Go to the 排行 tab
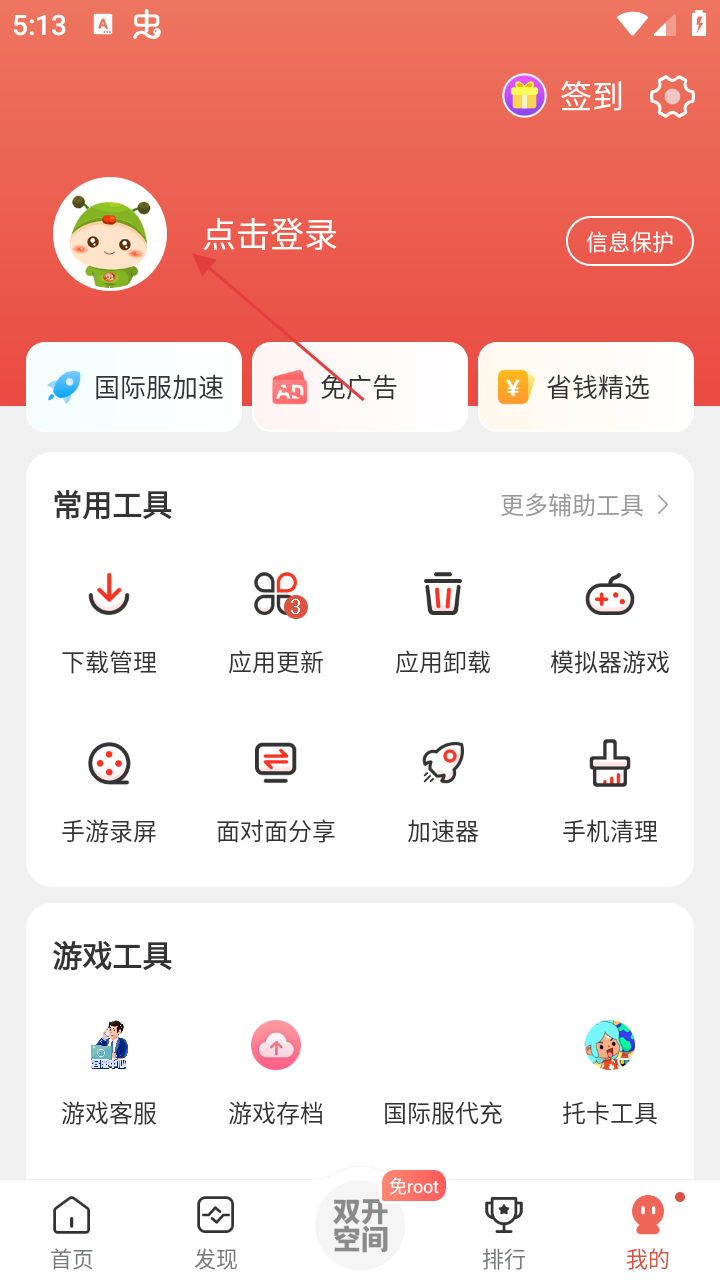720x1280 pixels. (x=504, y=1232)
